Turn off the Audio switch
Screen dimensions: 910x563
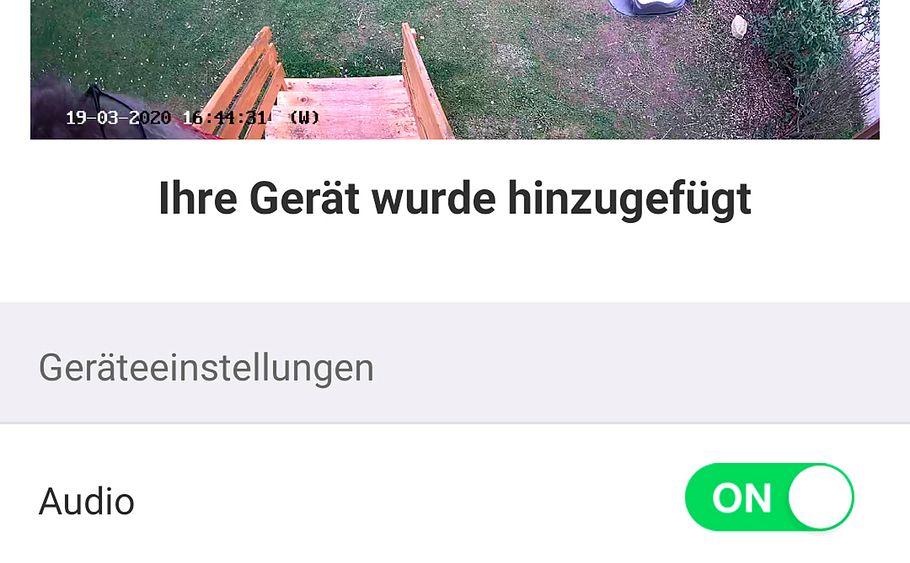click(x=768, y=497)
